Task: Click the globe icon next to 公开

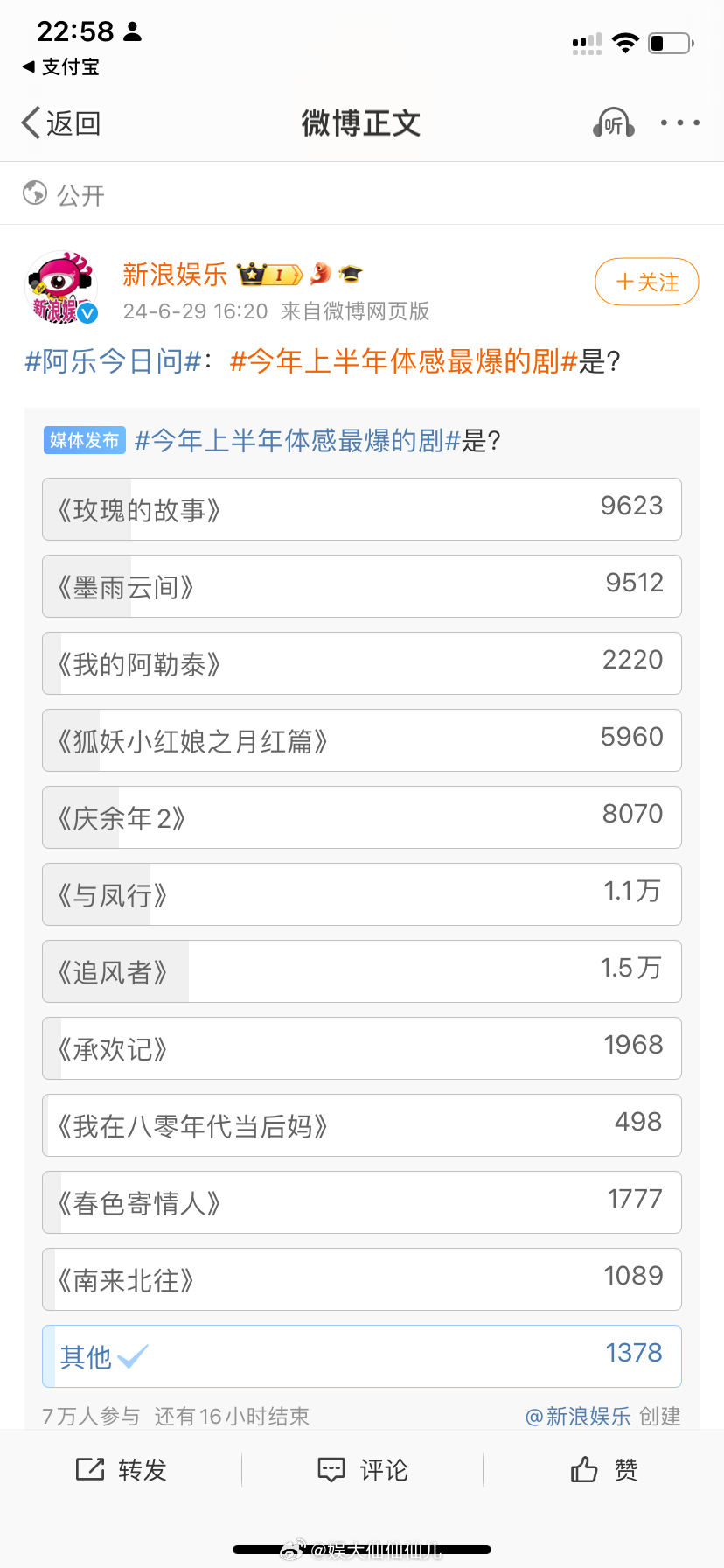Action: 34,194
